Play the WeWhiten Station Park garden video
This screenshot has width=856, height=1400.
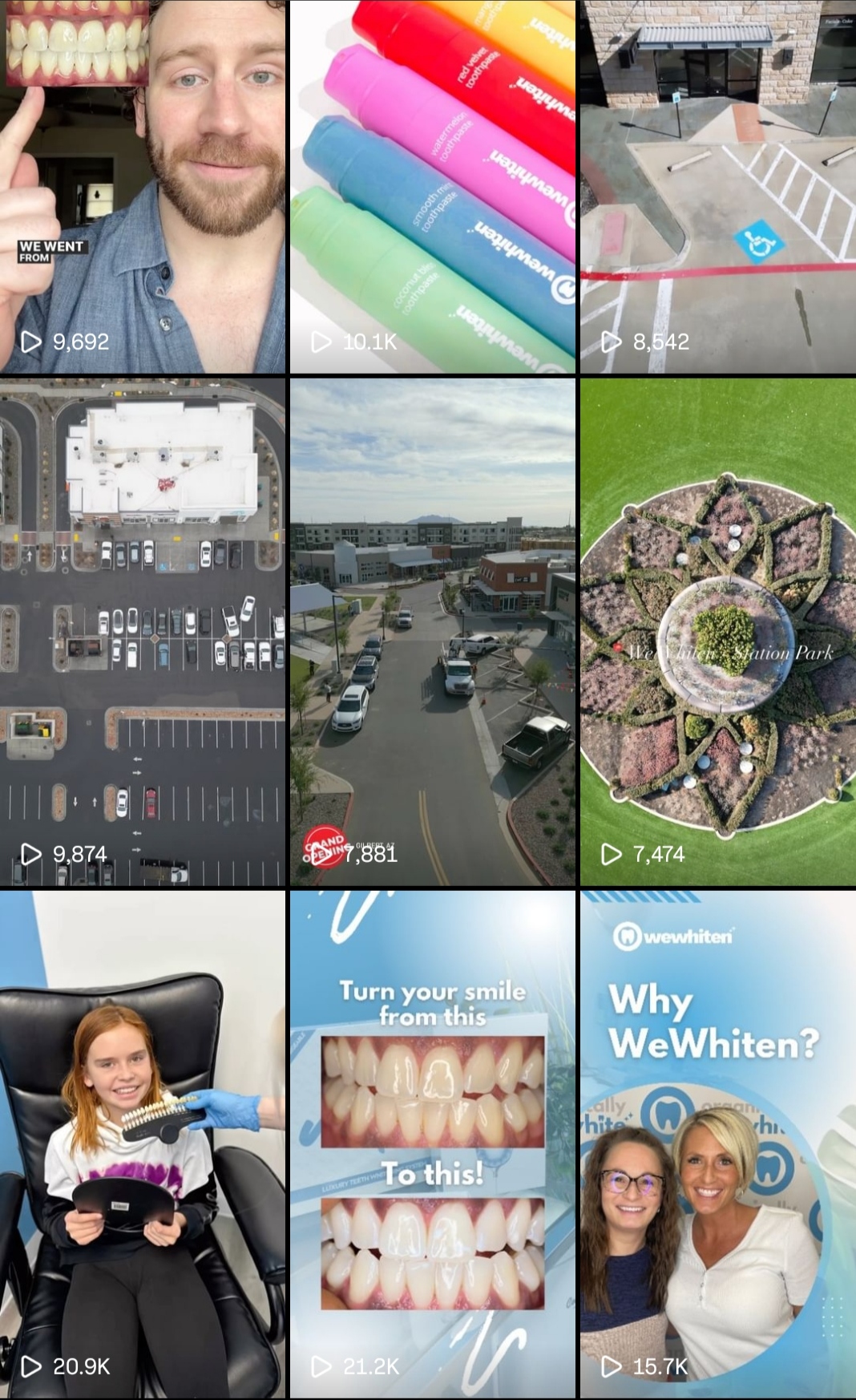(718, 632)
